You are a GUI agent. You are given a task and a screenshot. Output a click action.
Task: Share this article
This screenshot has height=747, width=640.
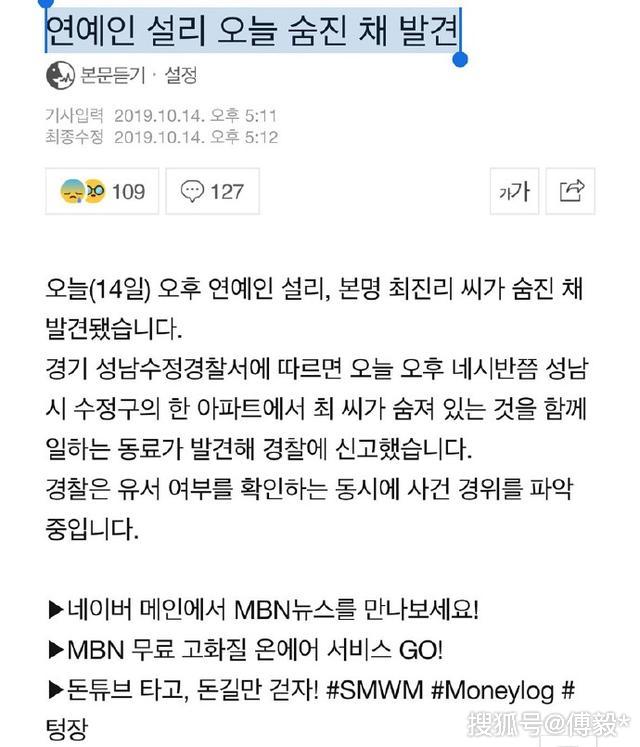pyautogui.click(x=572, y=190)
